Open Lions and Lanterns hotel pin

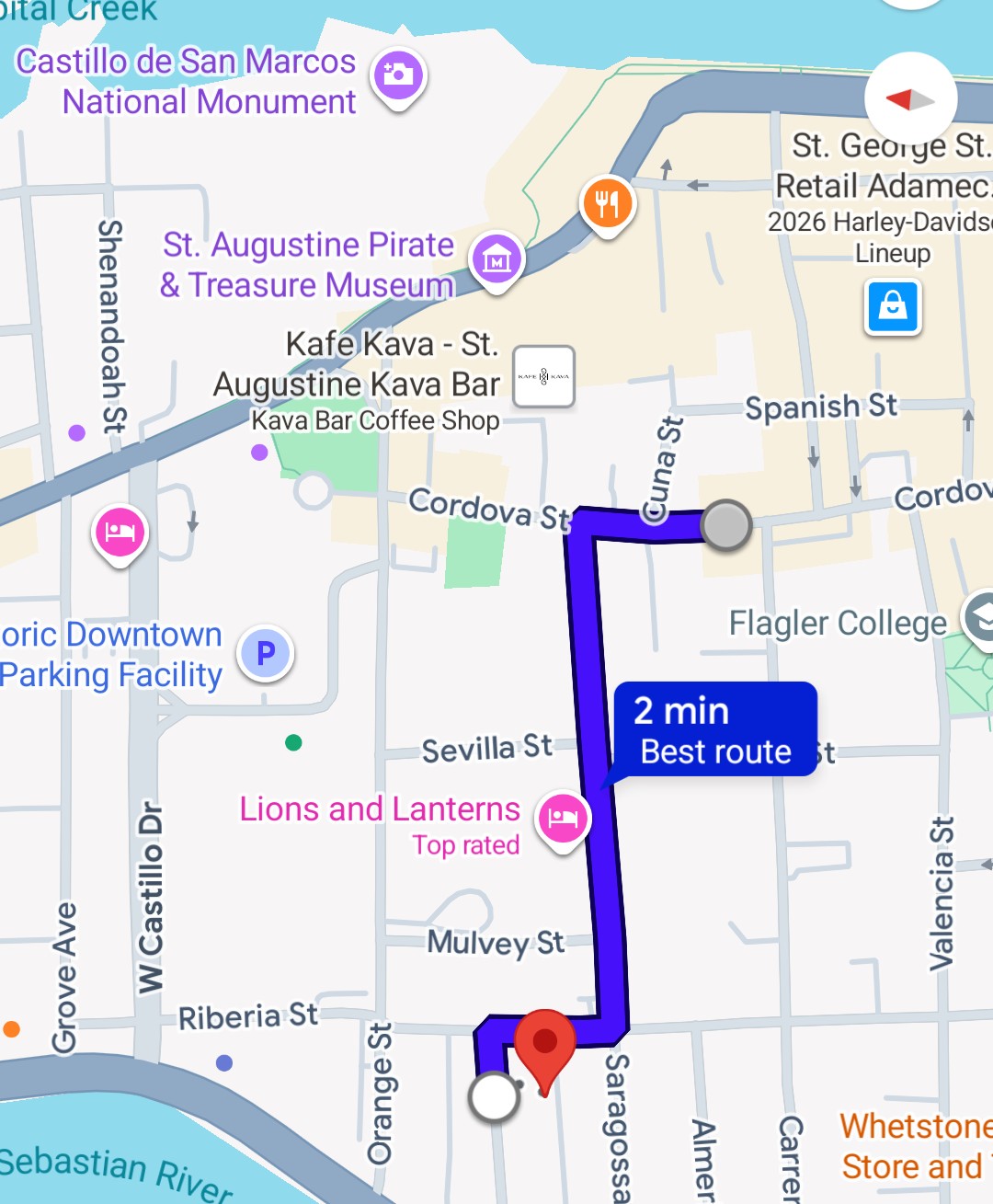(563, 818)
